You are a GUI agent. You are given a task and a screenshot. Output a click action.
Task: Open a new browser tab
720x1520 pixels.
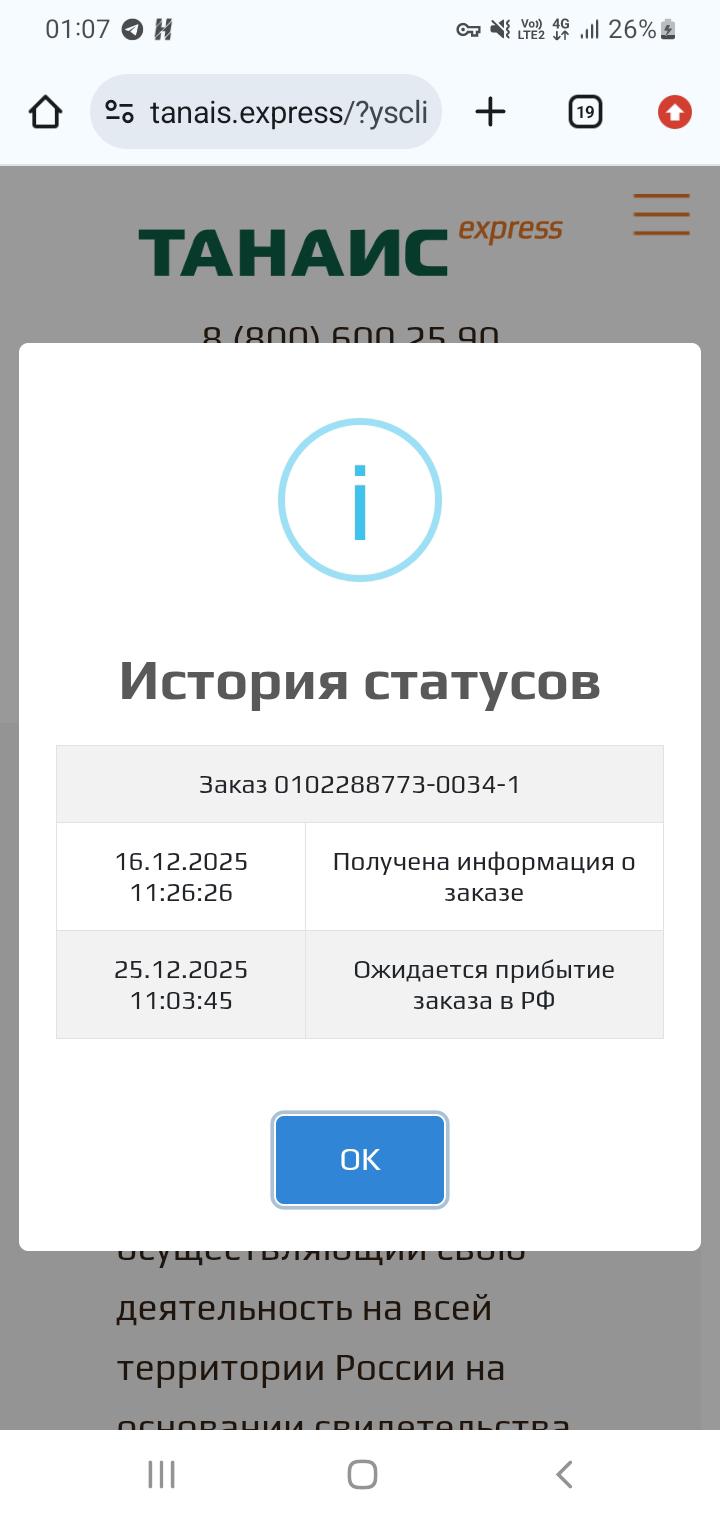coord(490,112)
